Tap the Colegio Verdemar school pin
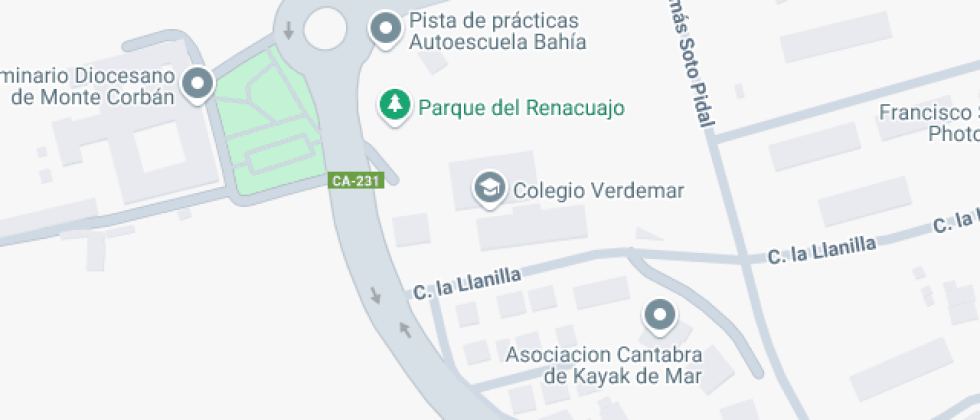The image size is (980, 420). point(488,187)
